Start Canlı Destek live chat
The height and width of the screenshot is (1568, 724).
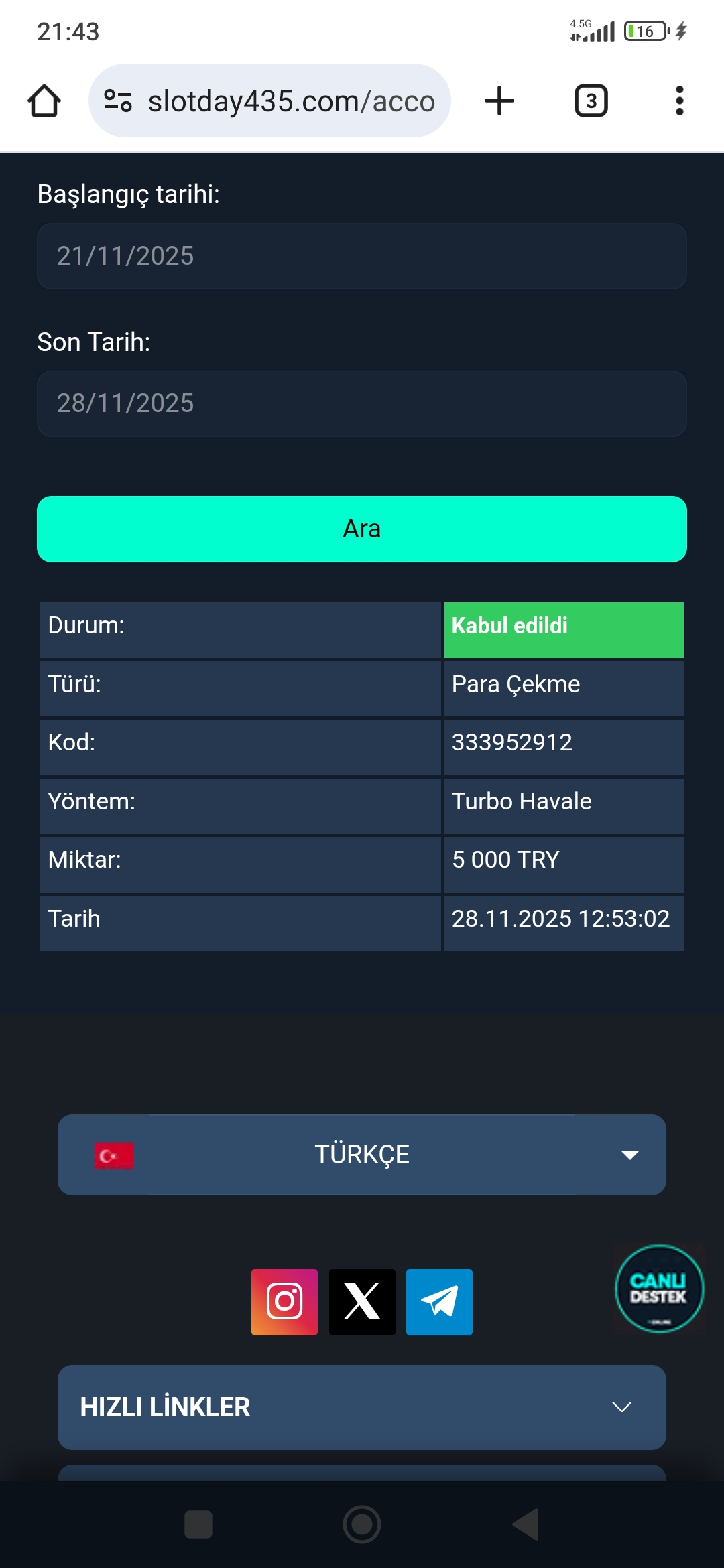click(x=659, y=1289)
